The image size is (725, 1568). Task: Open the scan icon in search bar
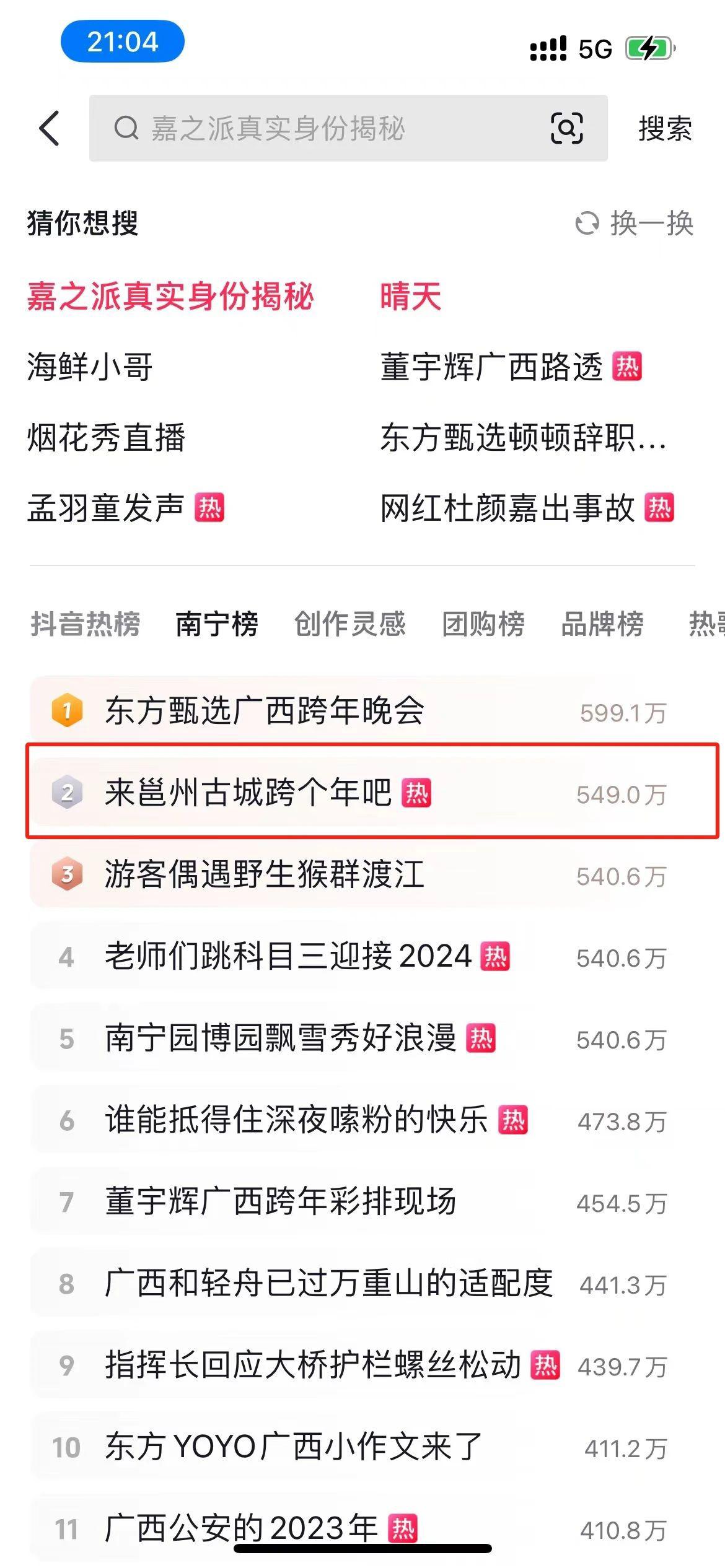566,129
